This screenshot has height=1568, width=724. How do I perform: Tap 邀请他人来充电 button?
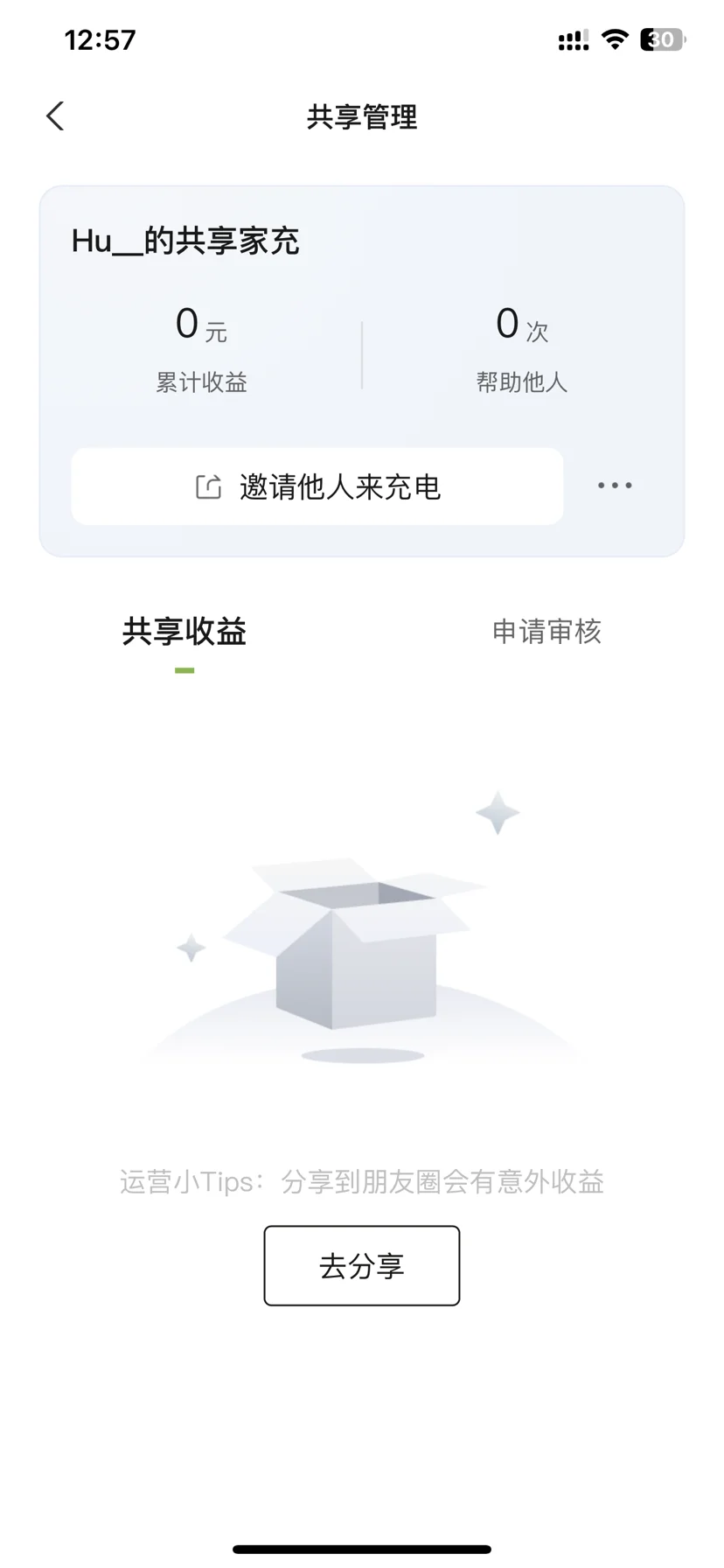317,486
